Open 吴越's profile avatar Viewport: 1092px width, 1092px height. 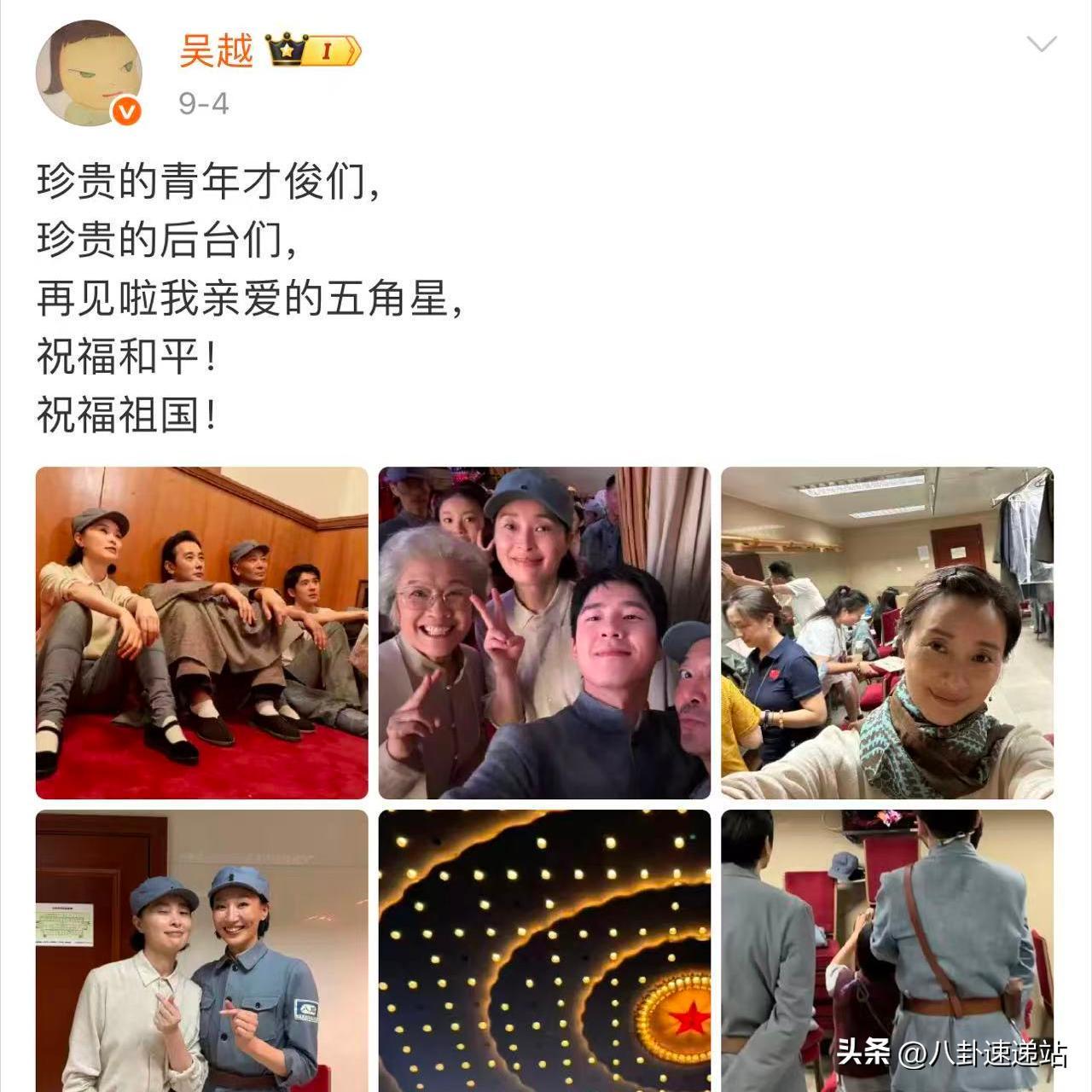point(89,73)
